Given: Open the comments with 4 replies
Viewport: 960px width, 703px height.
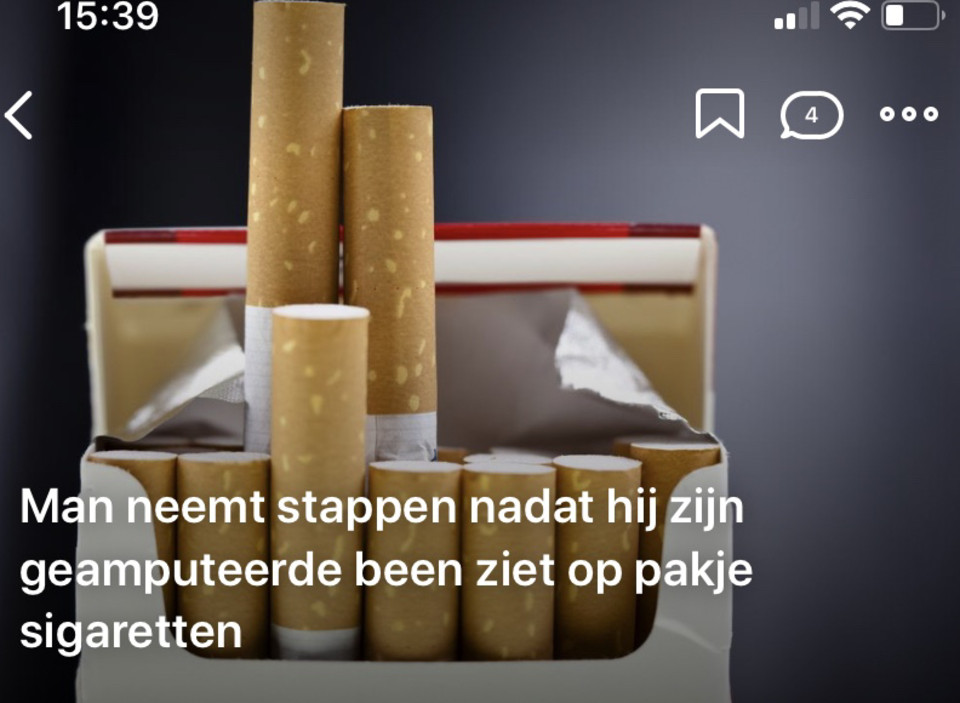Looking at the screenshot, I should (x=811, y=115).
